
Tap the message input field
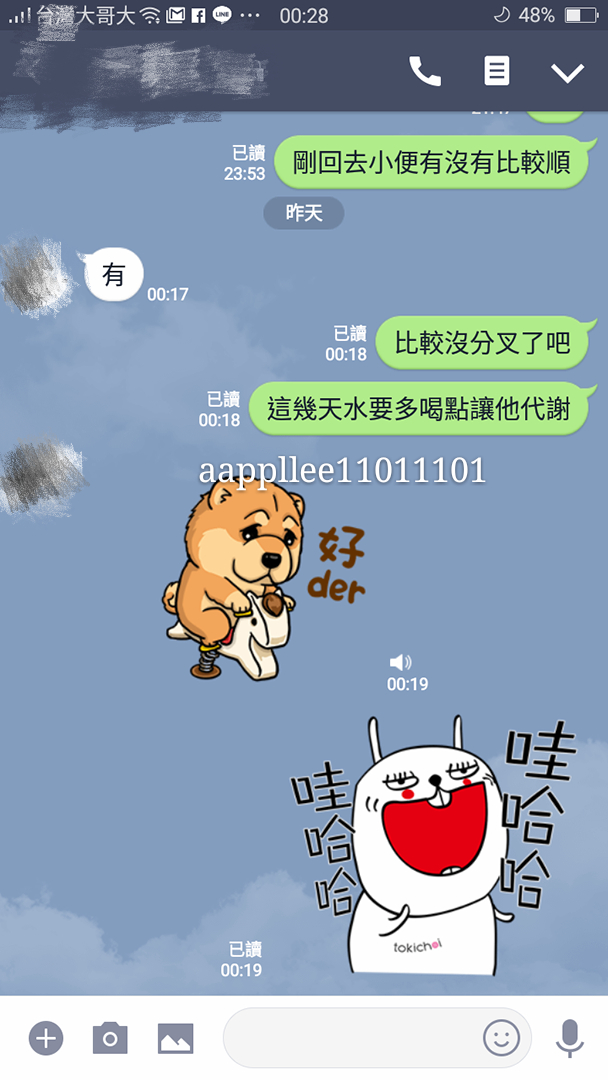pos(350,1038)
